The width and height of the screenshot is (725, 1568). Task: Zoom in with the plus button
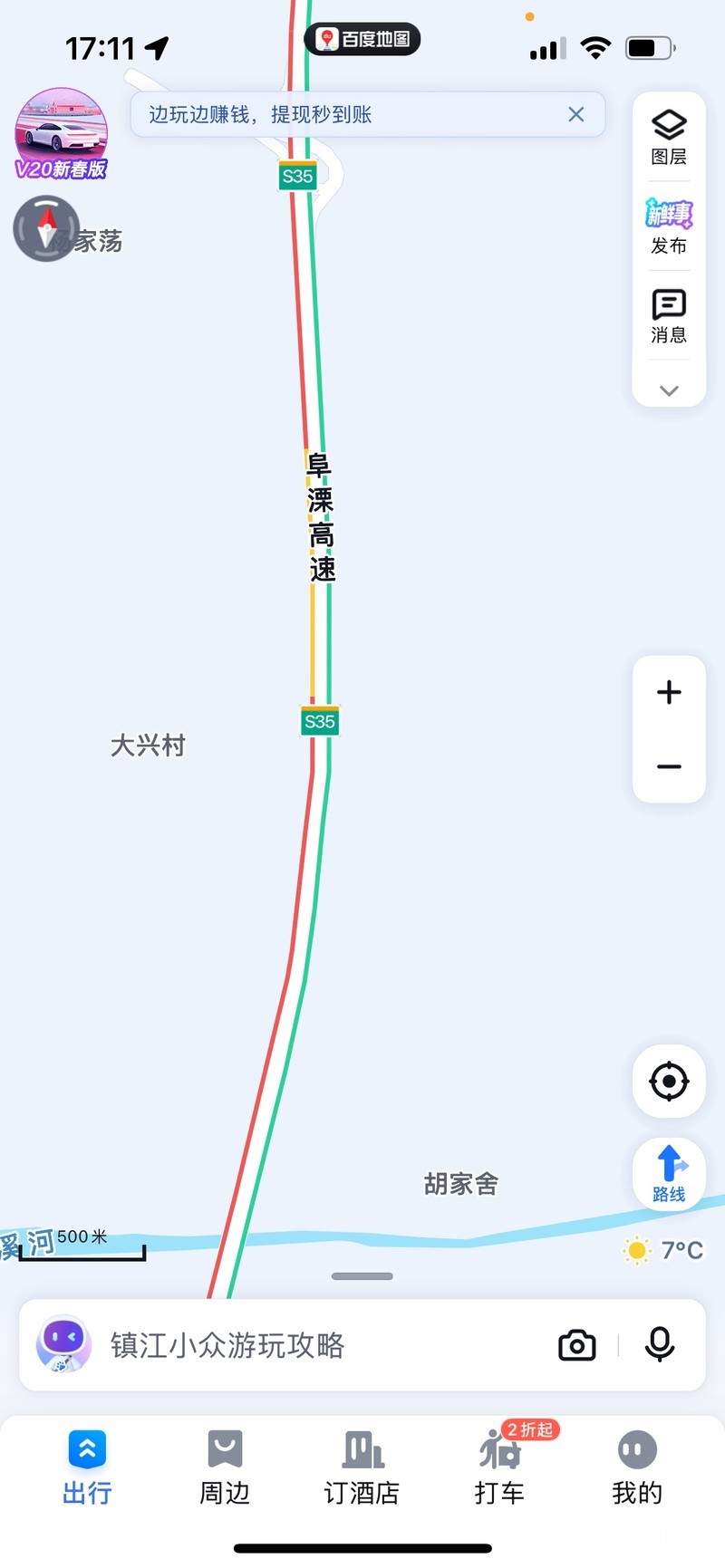669,693
